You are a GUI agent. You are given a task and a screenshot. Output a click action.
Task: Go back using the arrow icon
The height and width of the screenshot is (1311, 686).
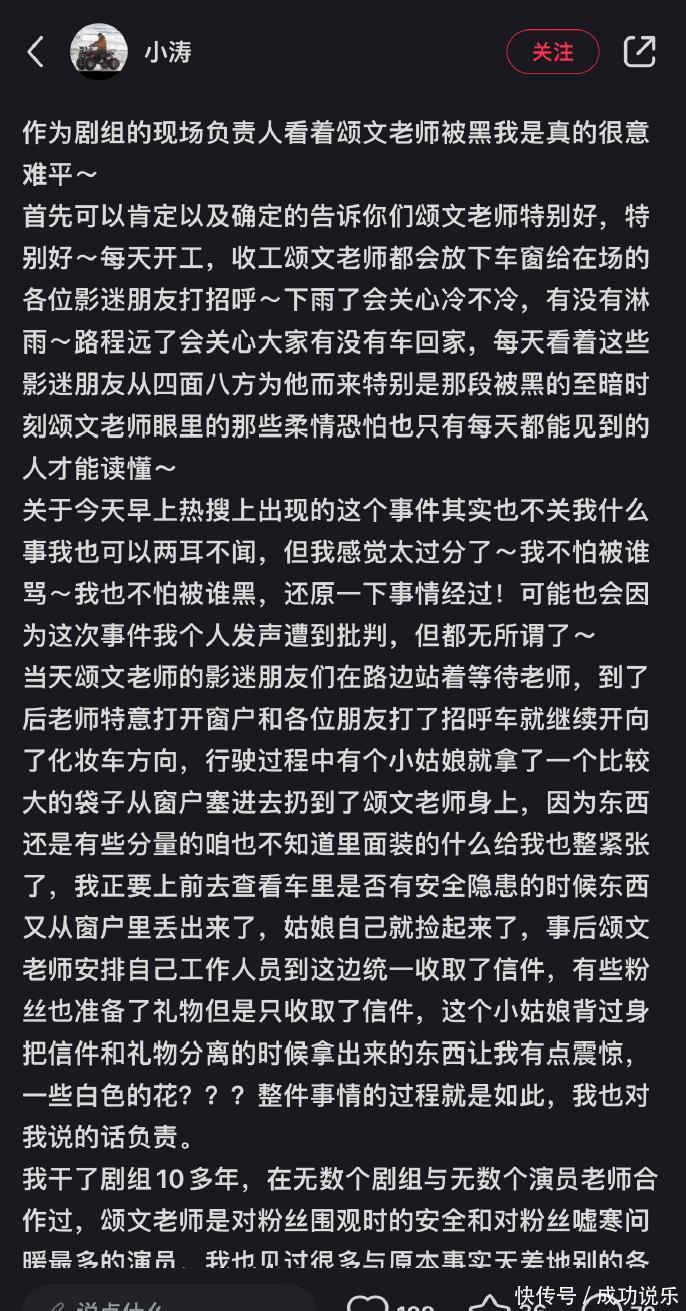tap(35, 52)
